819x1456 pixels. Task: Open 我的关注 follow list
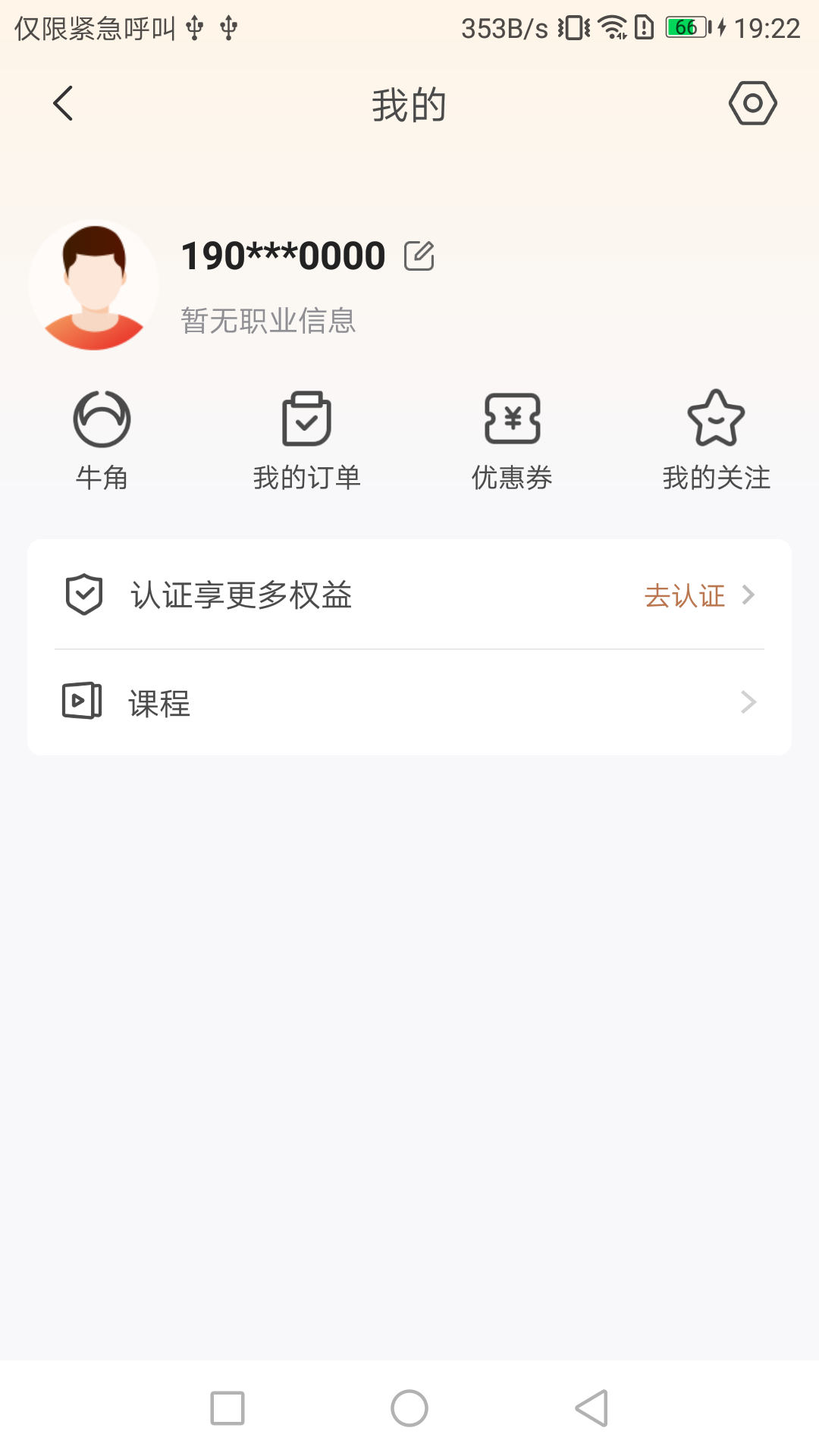716,440
